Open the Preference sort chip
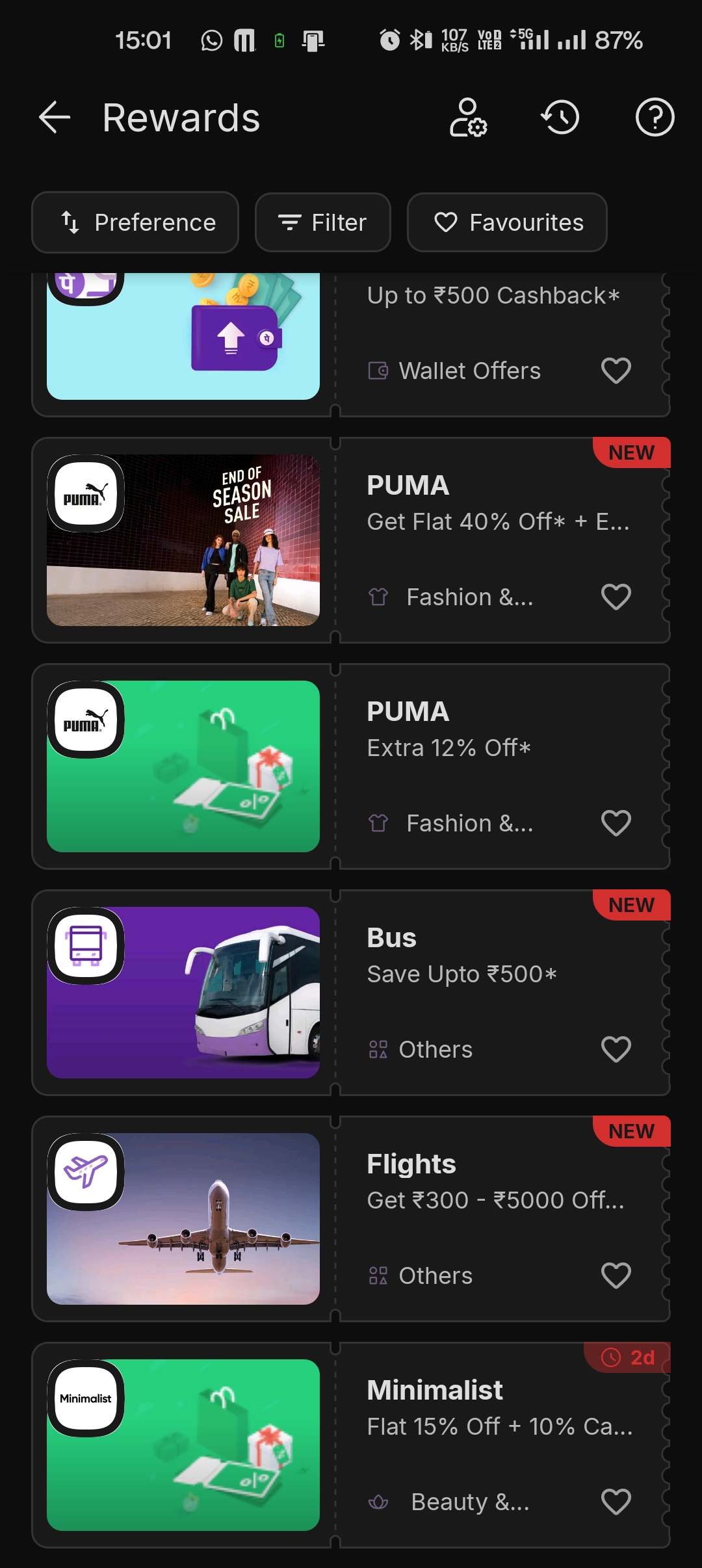Screen dimensions: 702x1568 click(135, 222)
